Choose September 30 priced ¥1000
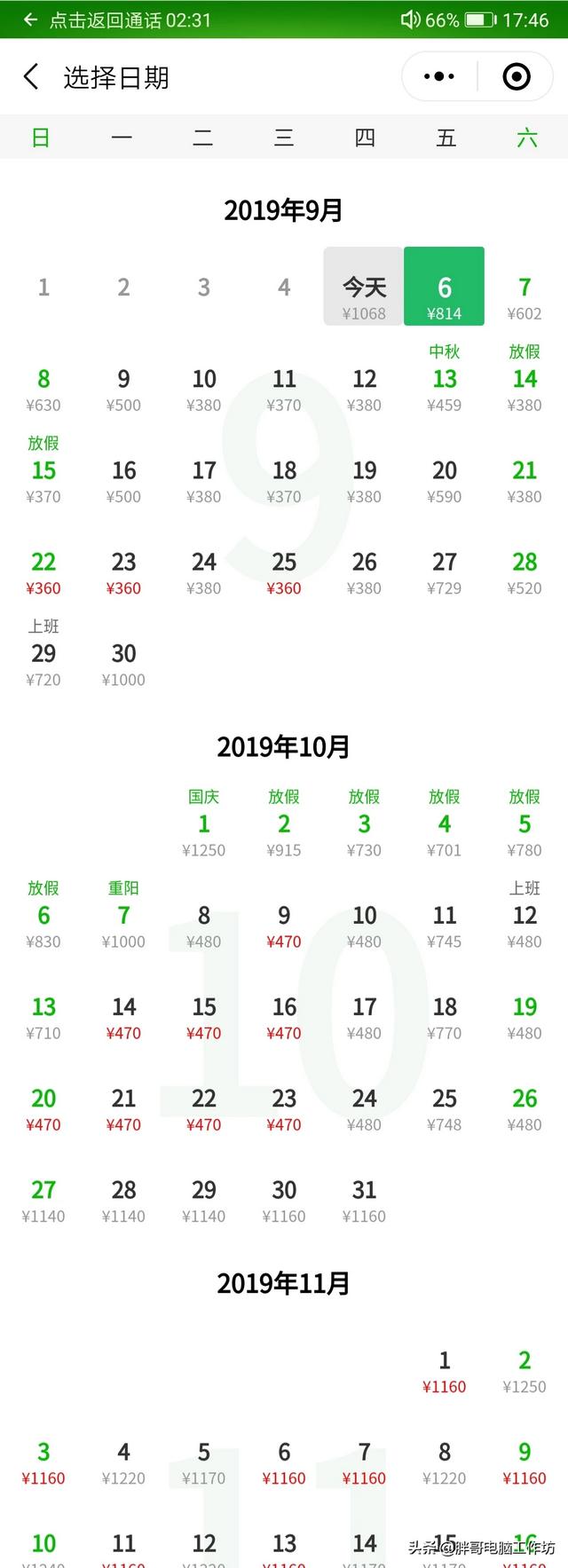The height and width of the screenshot is (1568, 568). tap(123, 663)
